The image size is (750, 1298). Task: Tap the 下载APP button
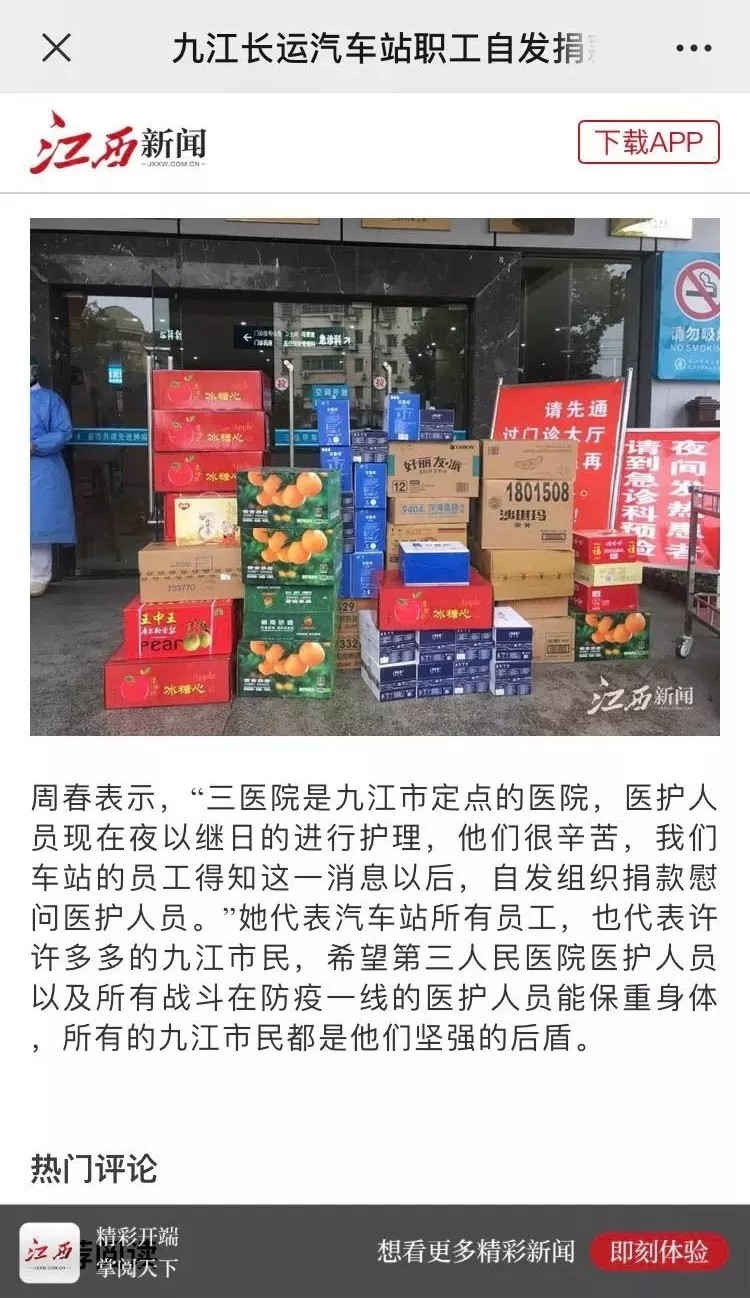648,142
